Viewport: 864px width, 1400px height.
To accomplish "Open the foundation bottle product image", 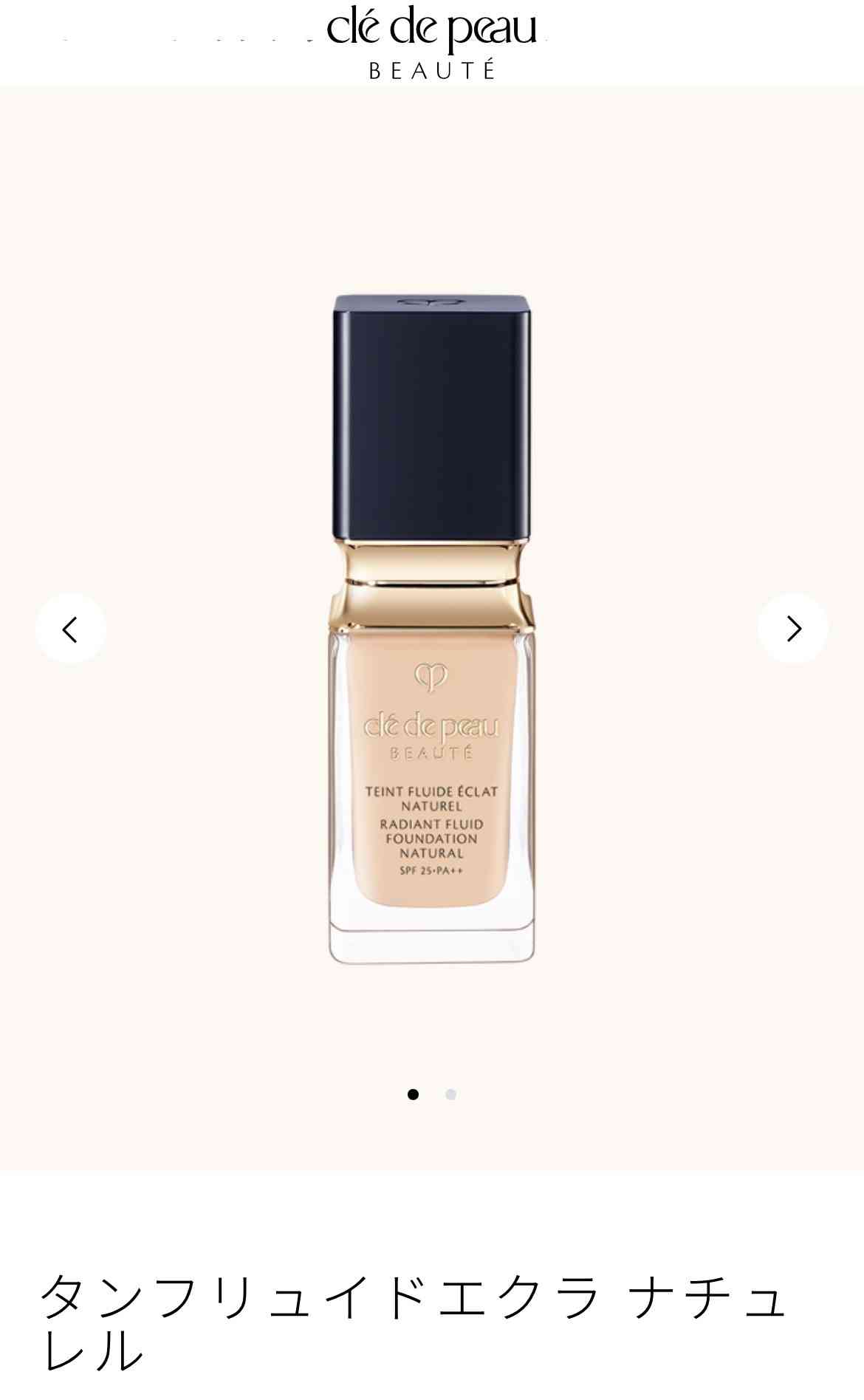I will point(432,629).
